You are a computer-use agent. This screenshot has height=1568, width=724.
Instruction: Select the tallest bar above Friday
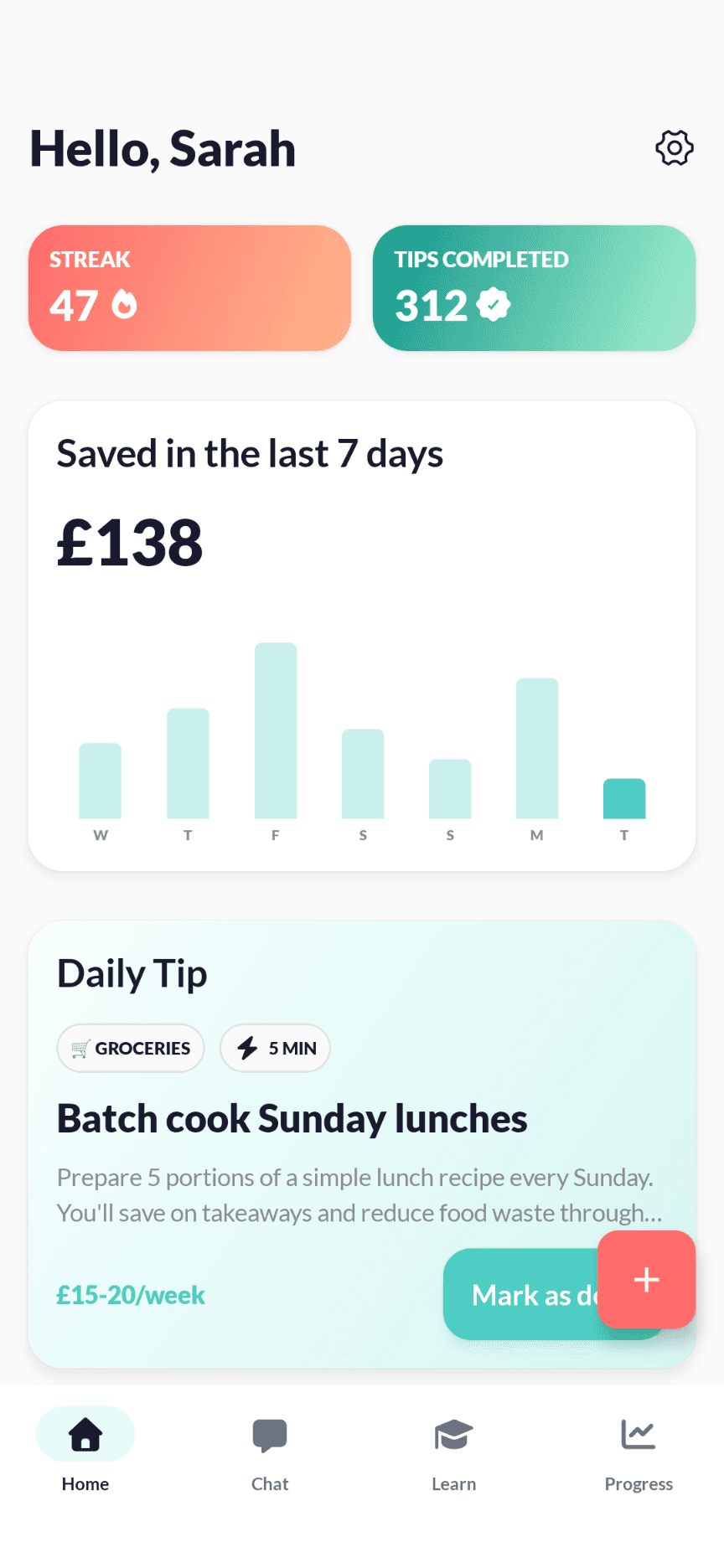[x=275, y=730]
